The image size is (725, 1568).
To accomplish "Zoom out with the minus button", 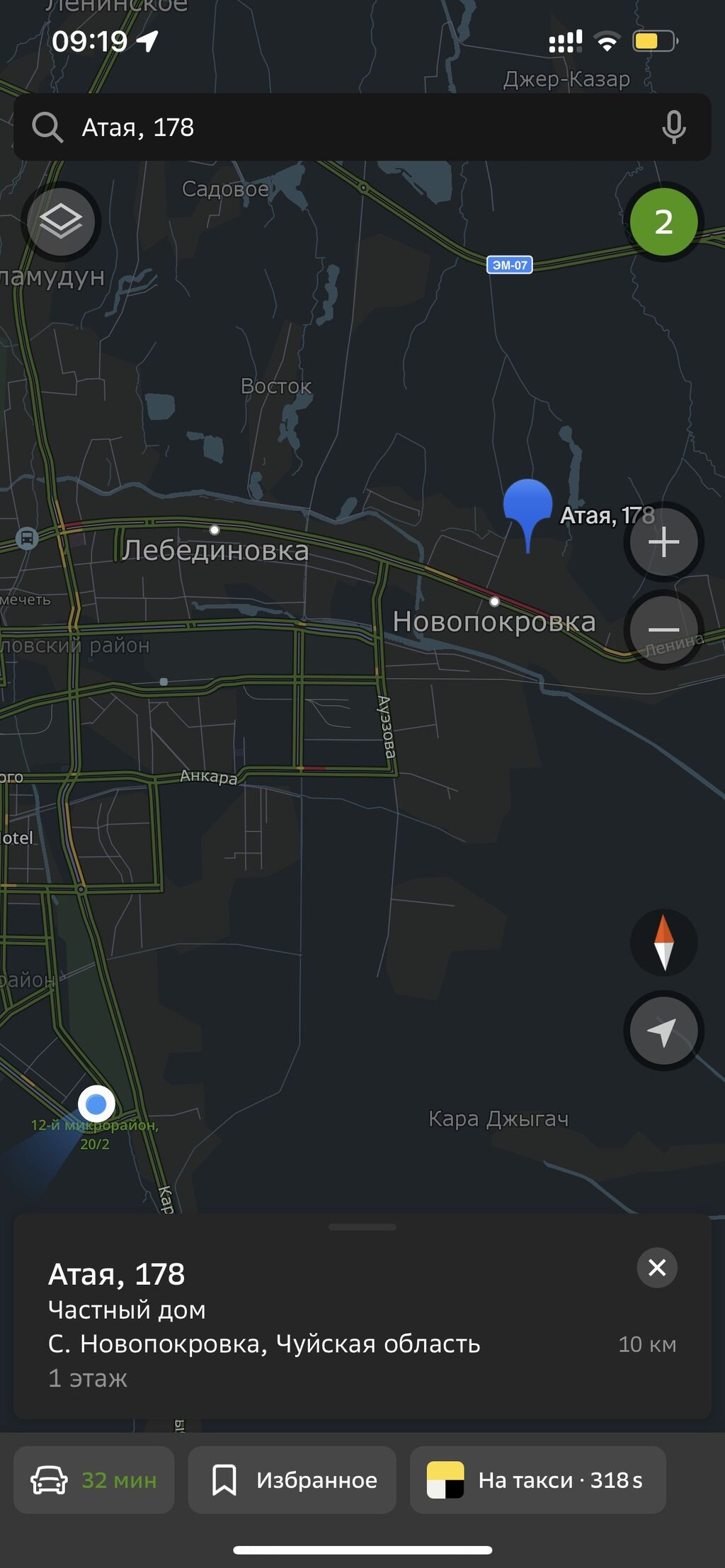I will [x=663, y=629].
